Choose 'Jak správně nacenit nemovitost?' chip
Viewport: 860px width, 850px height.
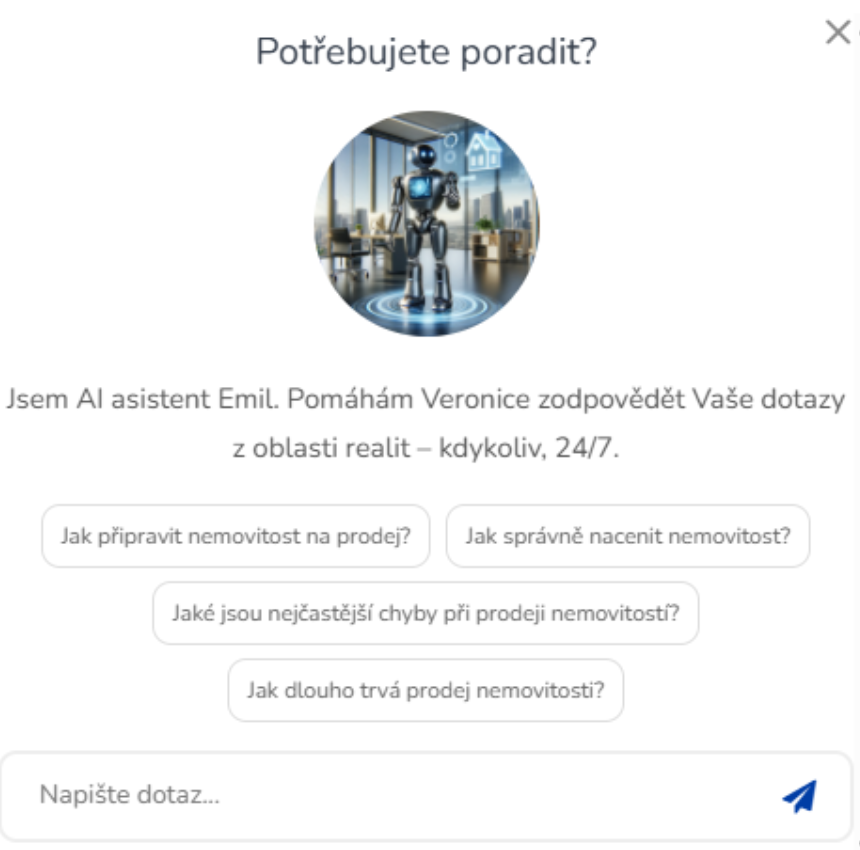627,535
